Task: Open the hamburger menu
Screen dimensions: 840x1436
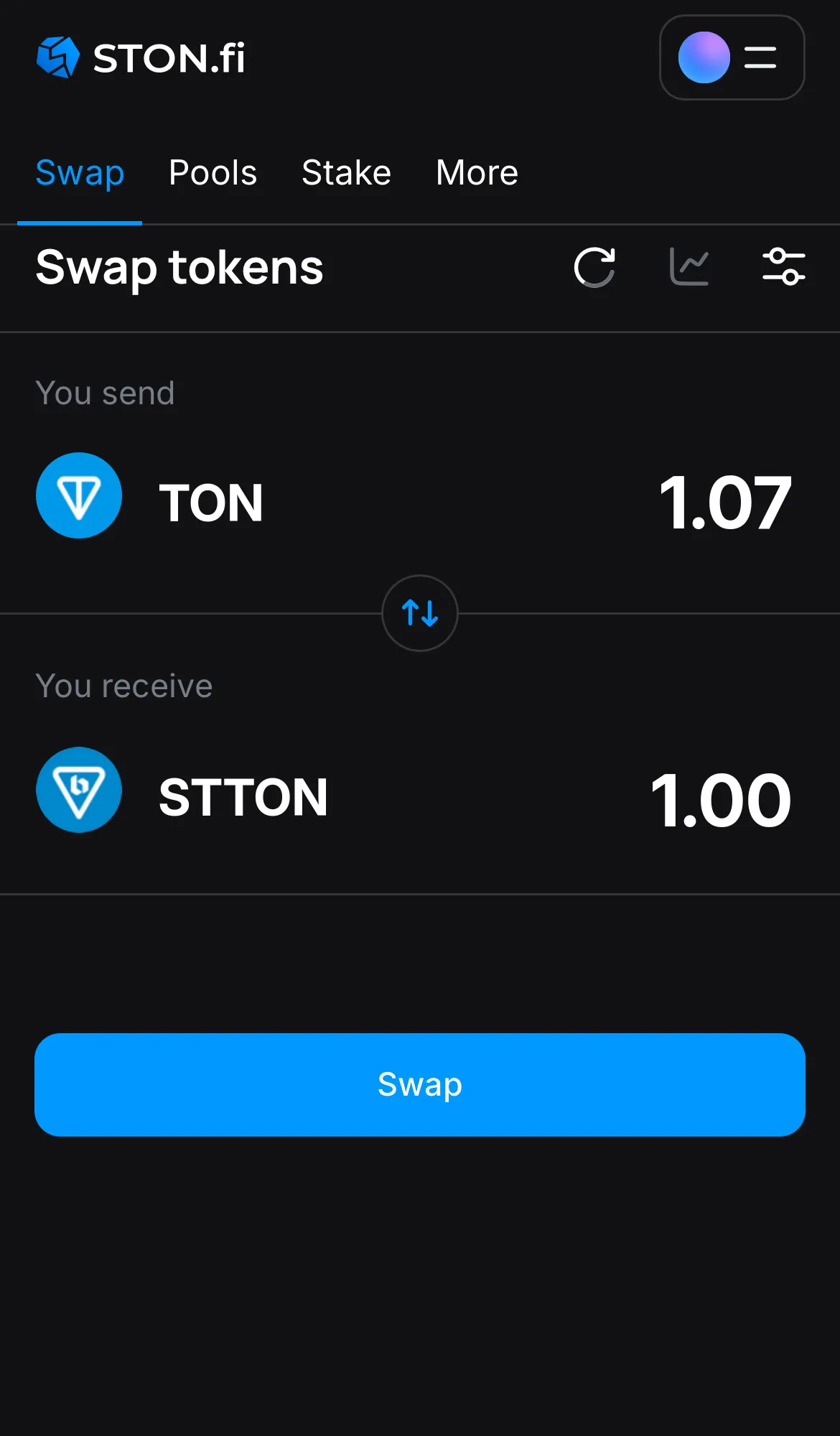Action: pos(759,57)
